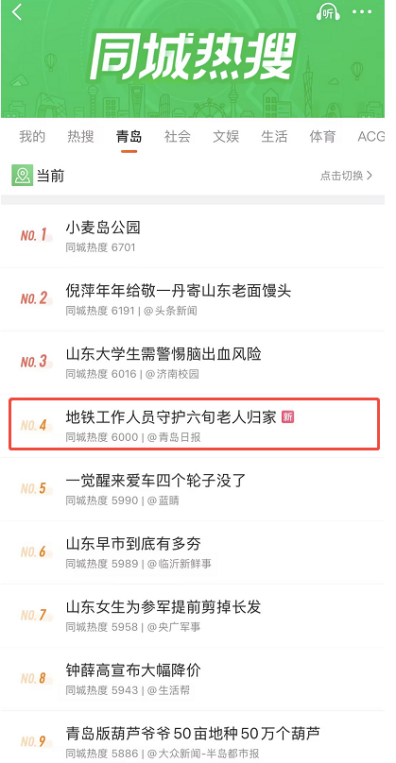
Task: Open the three-dot overflow menu
Action: pyautogui.click(x=362, y=12)
